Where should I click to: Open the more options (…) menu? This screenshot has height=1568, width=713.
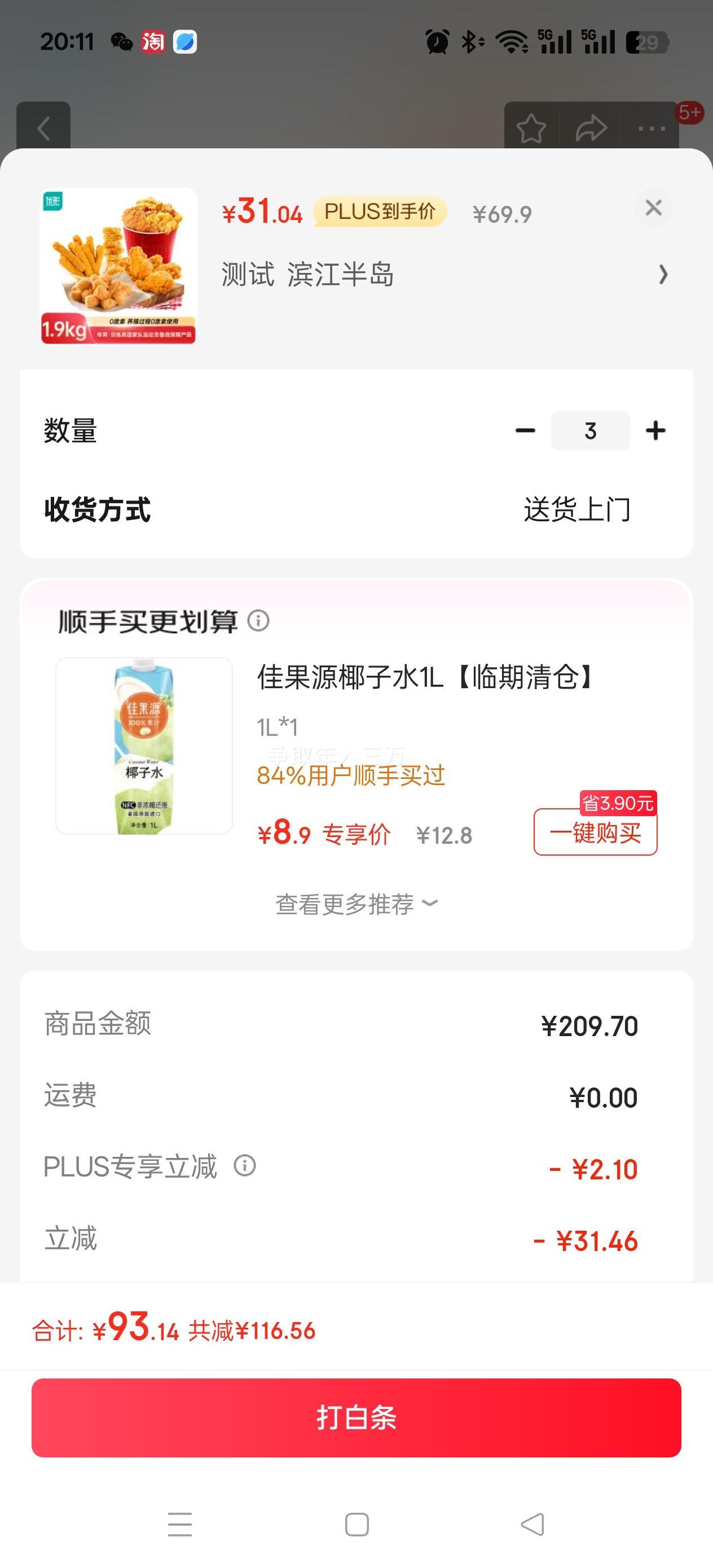pos(652,128)
